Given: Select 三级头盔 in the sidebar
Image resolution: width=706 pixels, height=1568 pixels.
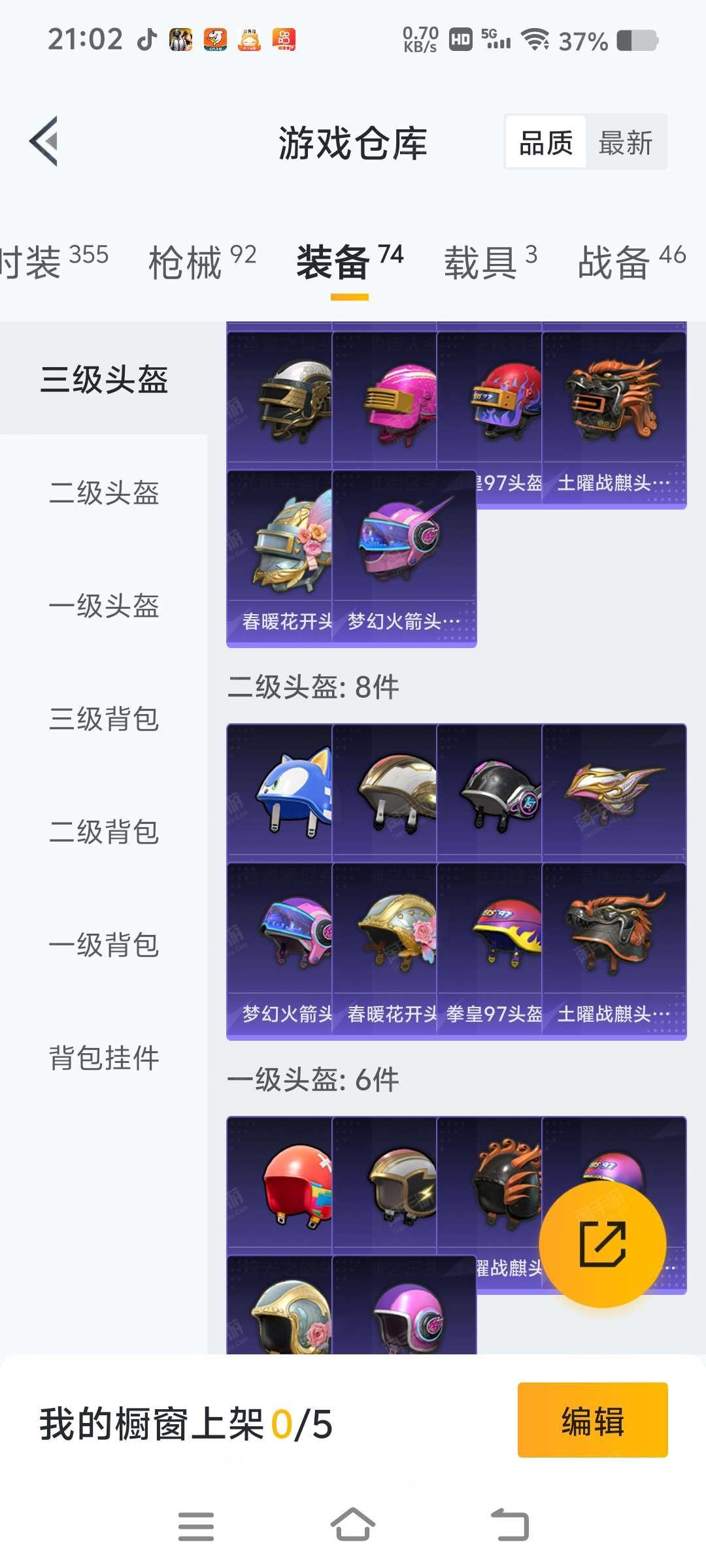Looking at the screenshot, I should click(x=104, y=379).
